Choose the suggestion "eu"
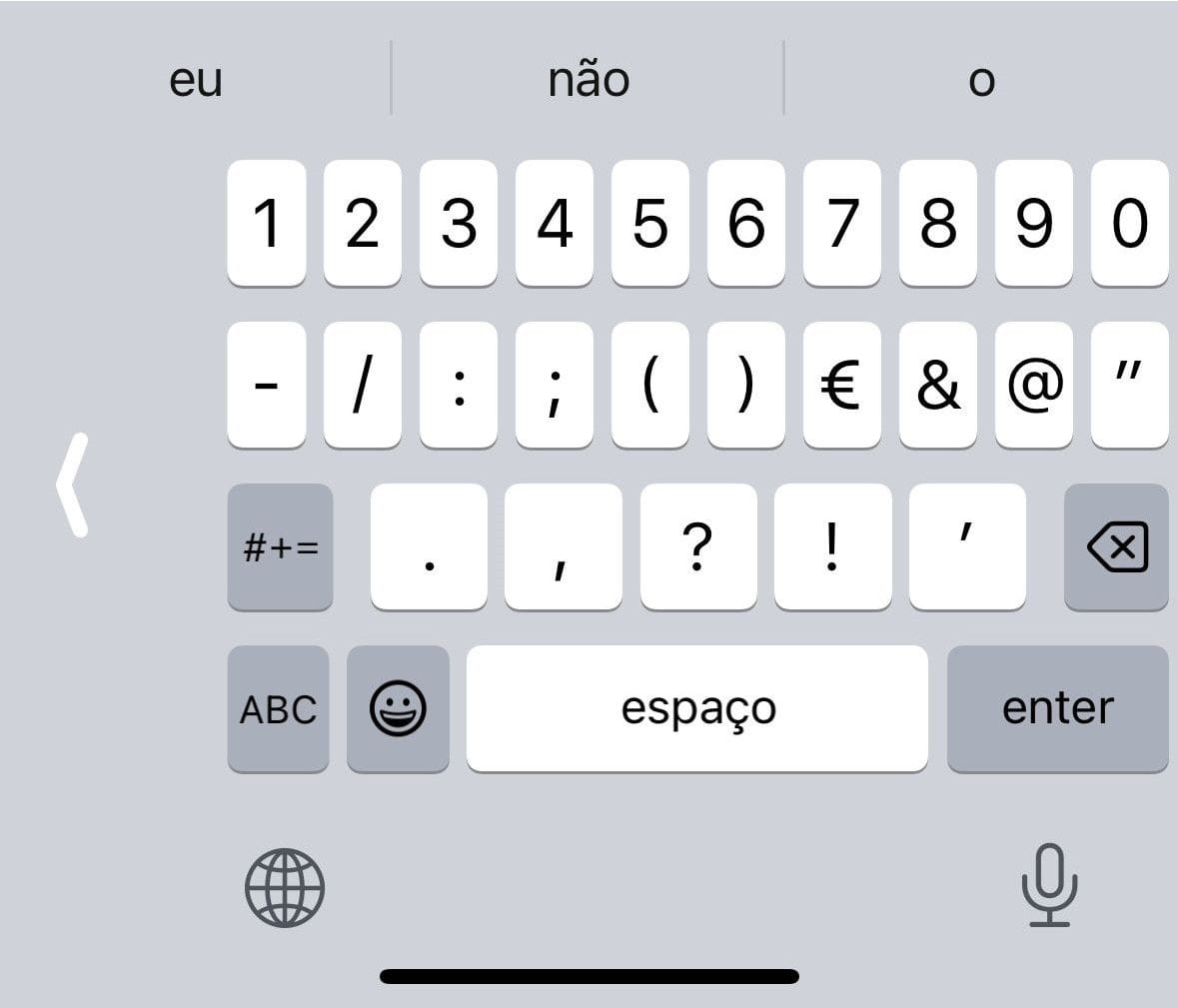The width and height of the screenshot is (1178, 1008). [x=196, y=79]
